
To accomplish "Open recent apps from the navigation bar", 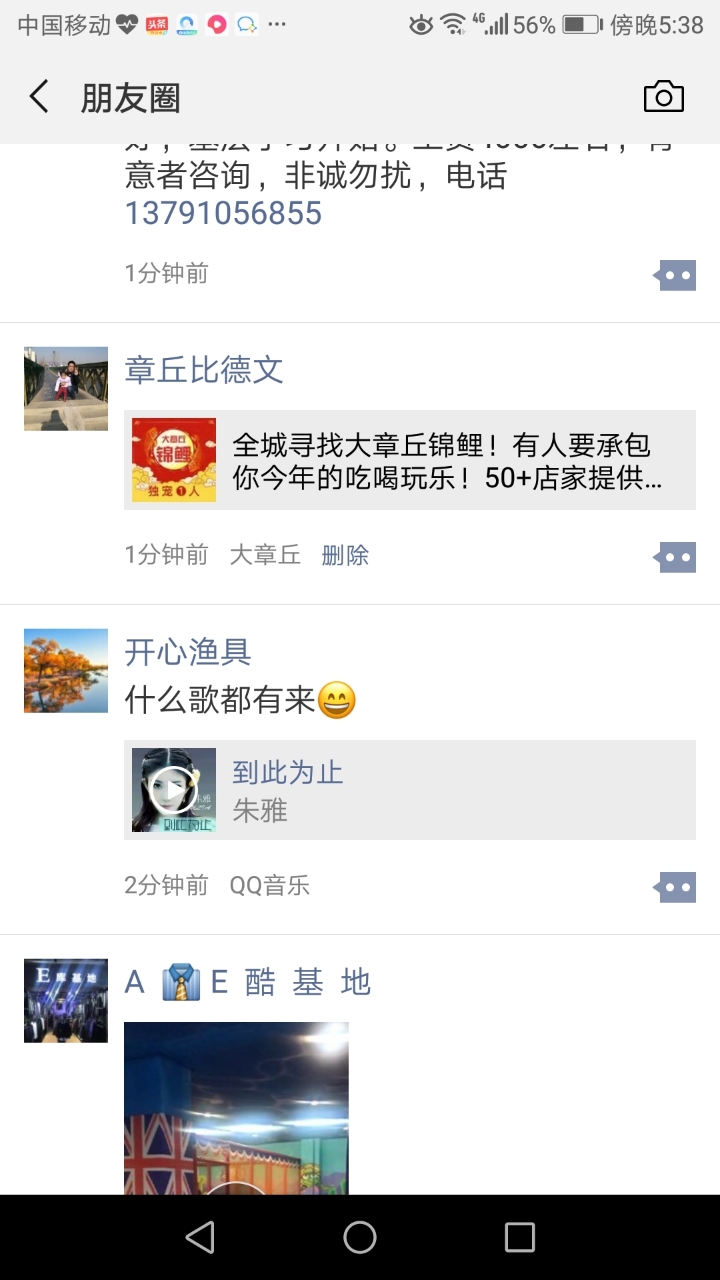I will pos(520,1237).
